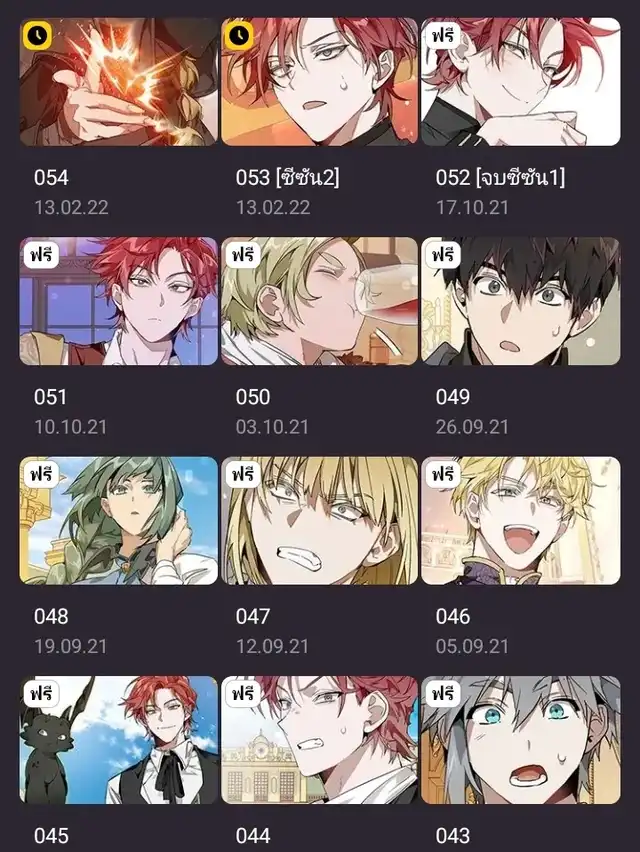Open episode 048
The width and height of the screenshot is (640, 852).
click(x=118, y=521)
